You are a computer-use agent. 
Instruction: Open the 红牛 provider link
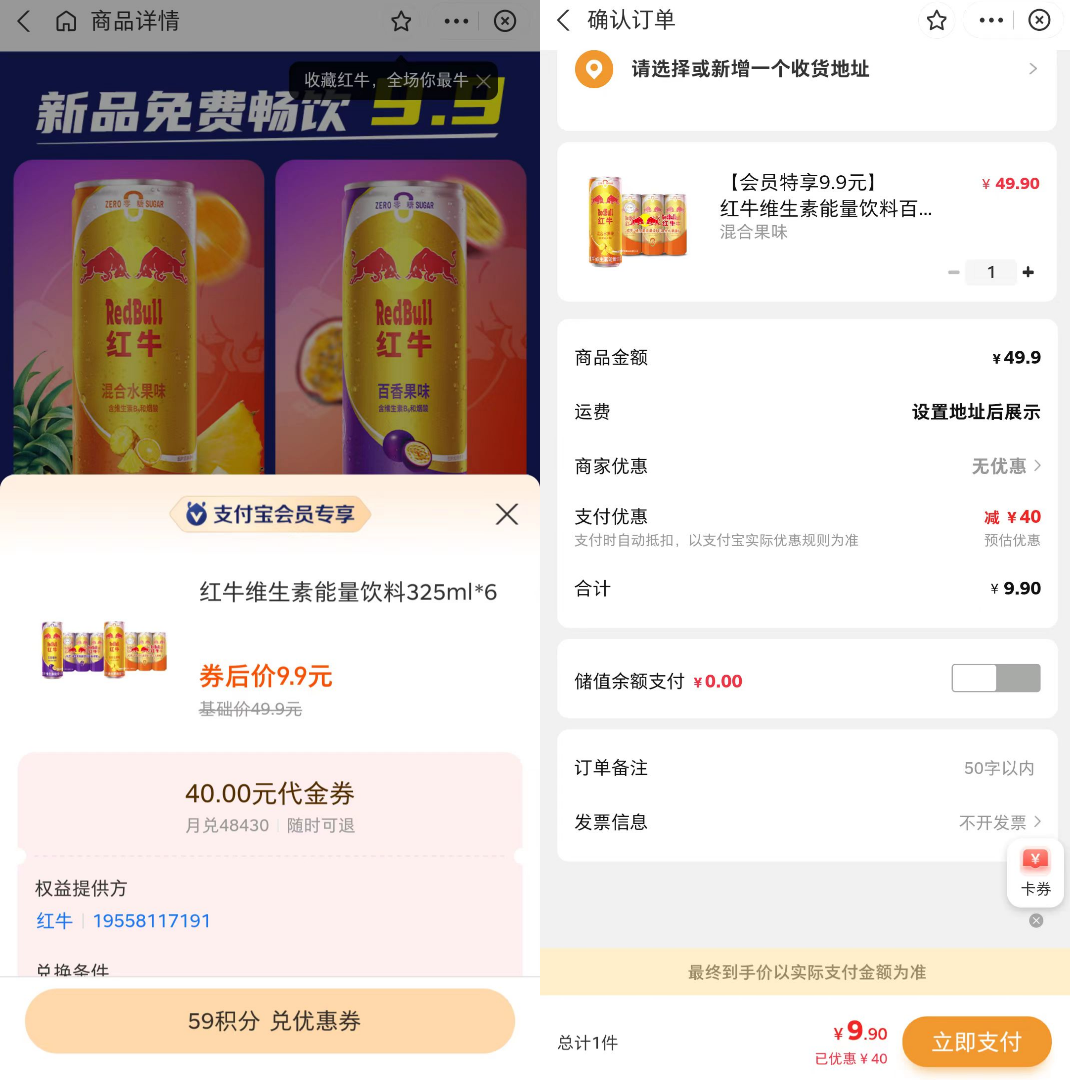coord(54,921)
